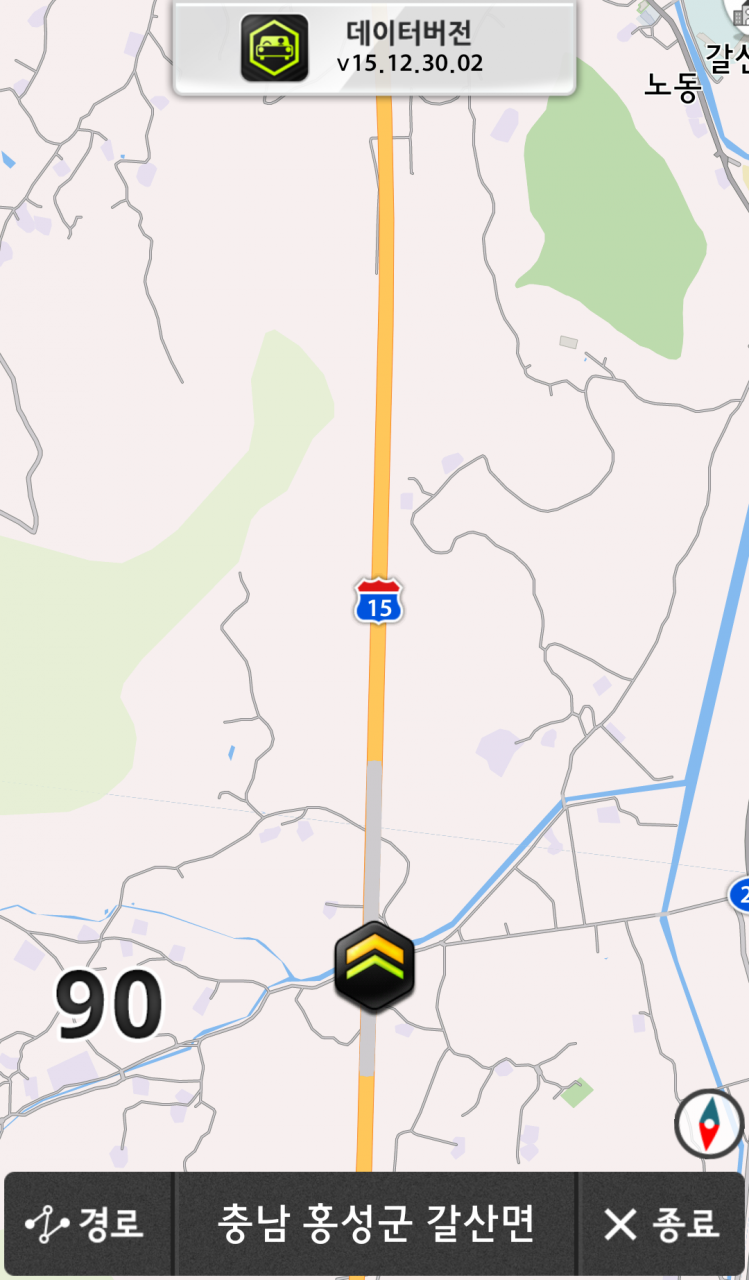This screenshot has height=1280, width=749.
Task: Tap 종료 to end navigation
Action: [662, 1223]
